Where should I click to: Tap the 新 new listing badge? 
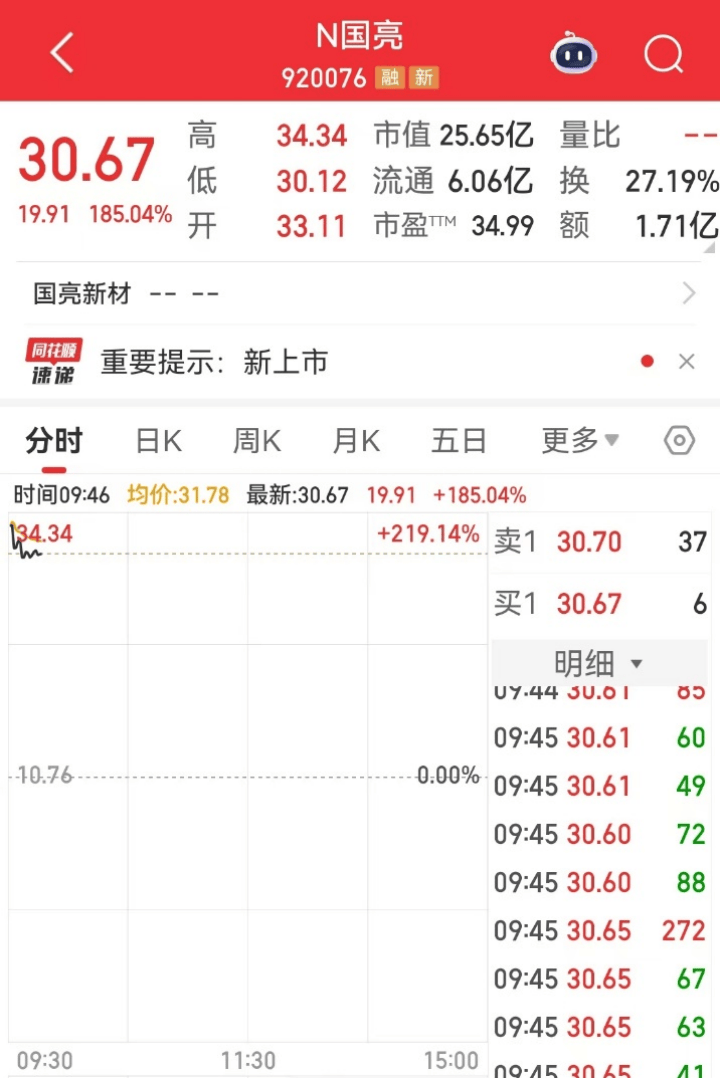(423, 77)
